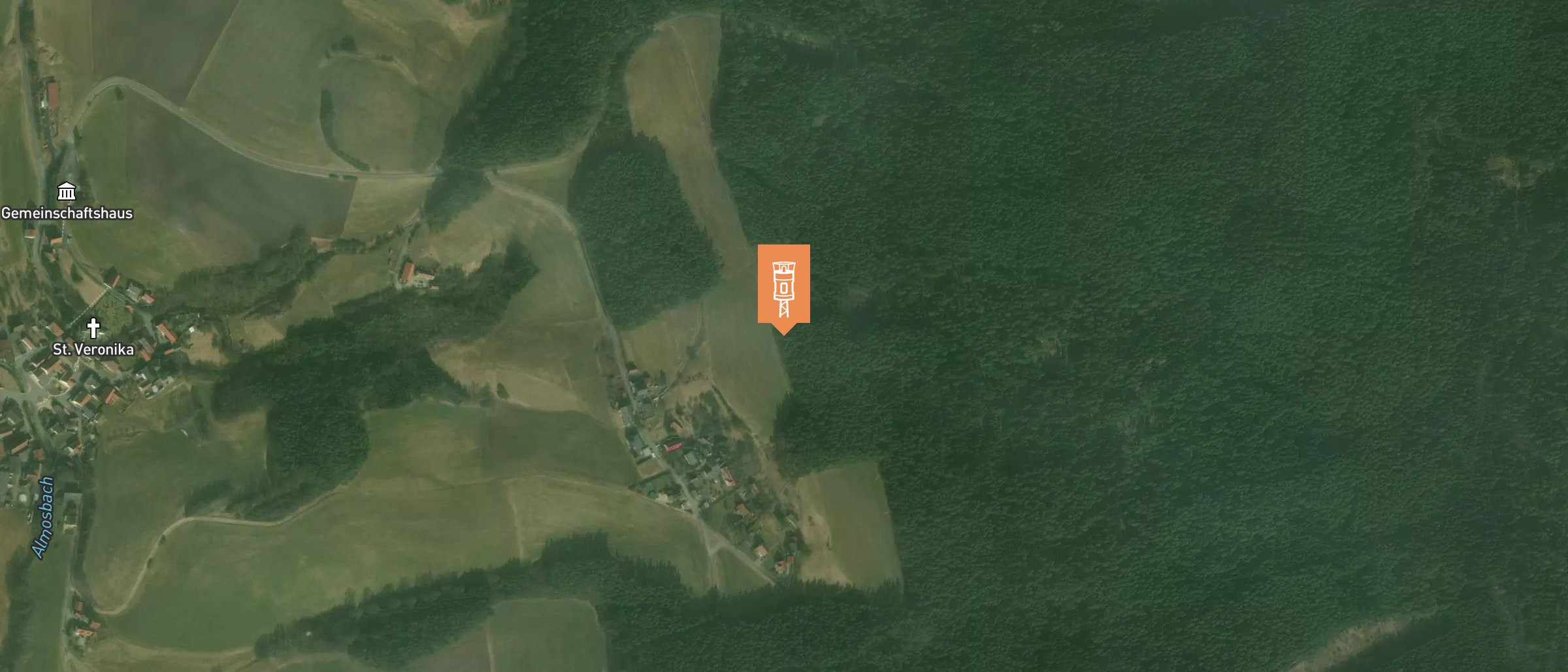Open the orange observation tower marker
This screenshot has width=1568, height=672.
pyautogui.click(x=783, y=286)
